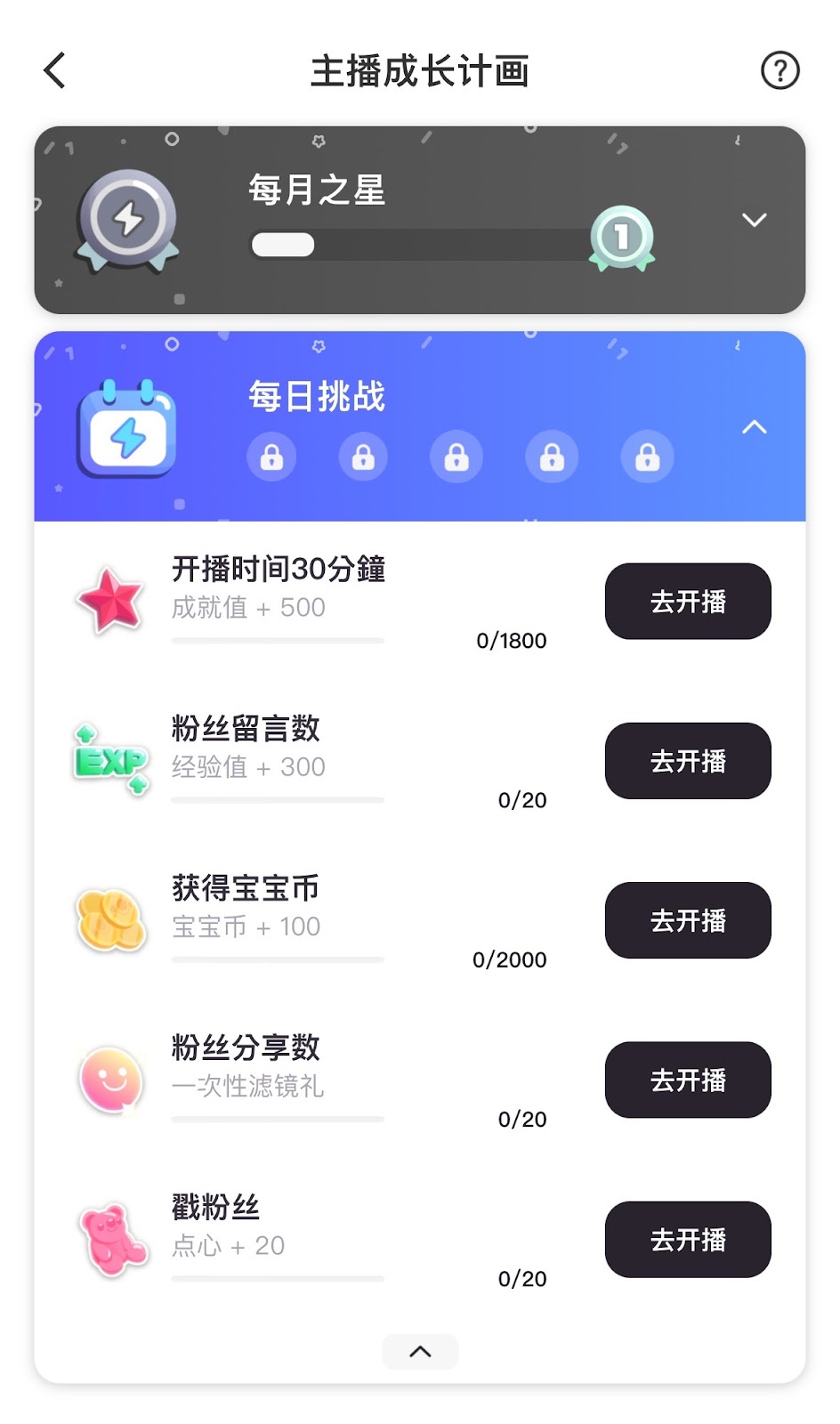Collapse task list with bottom arrow
This screenshot has width=840, height=1424.
[x=420, y=1351]
